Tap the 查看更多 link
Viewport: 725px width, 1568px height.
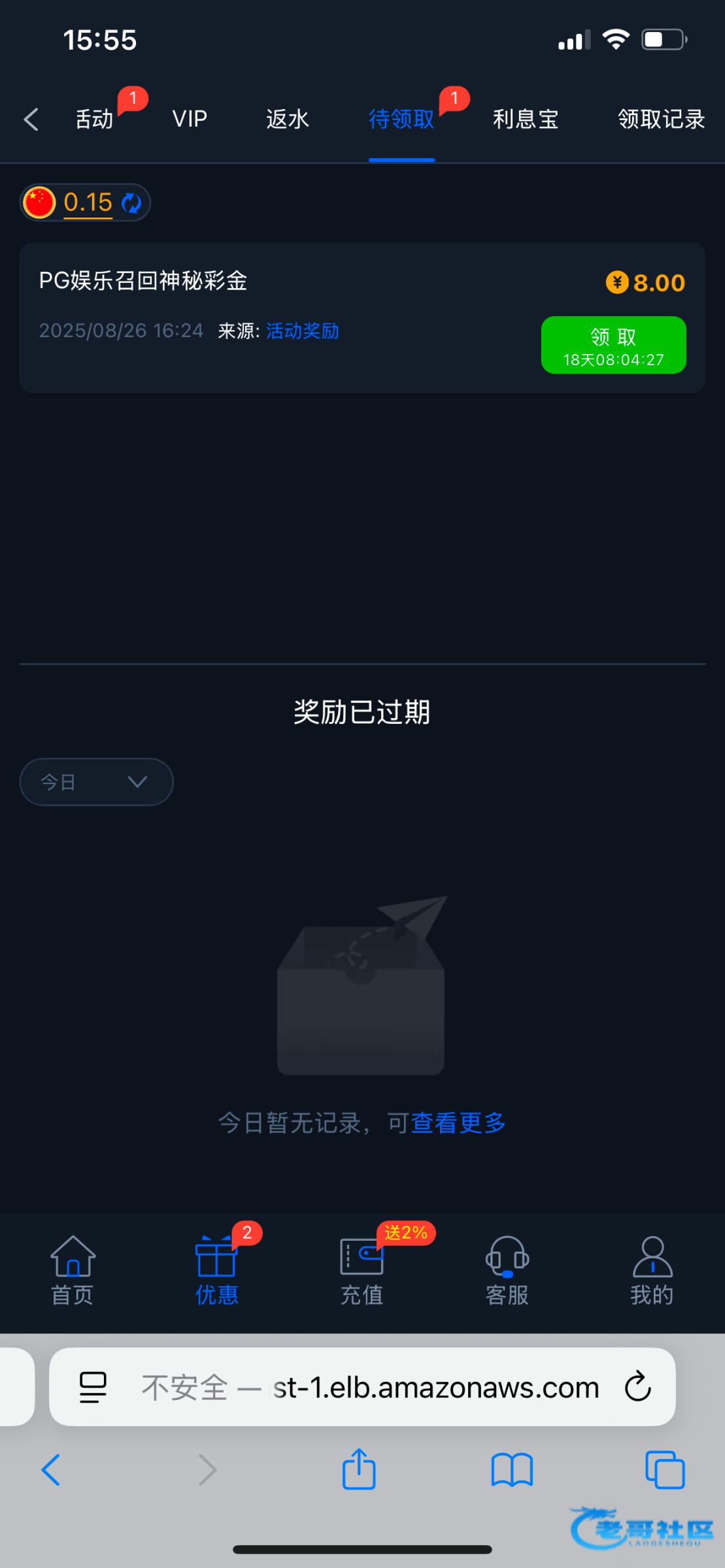458,1123
